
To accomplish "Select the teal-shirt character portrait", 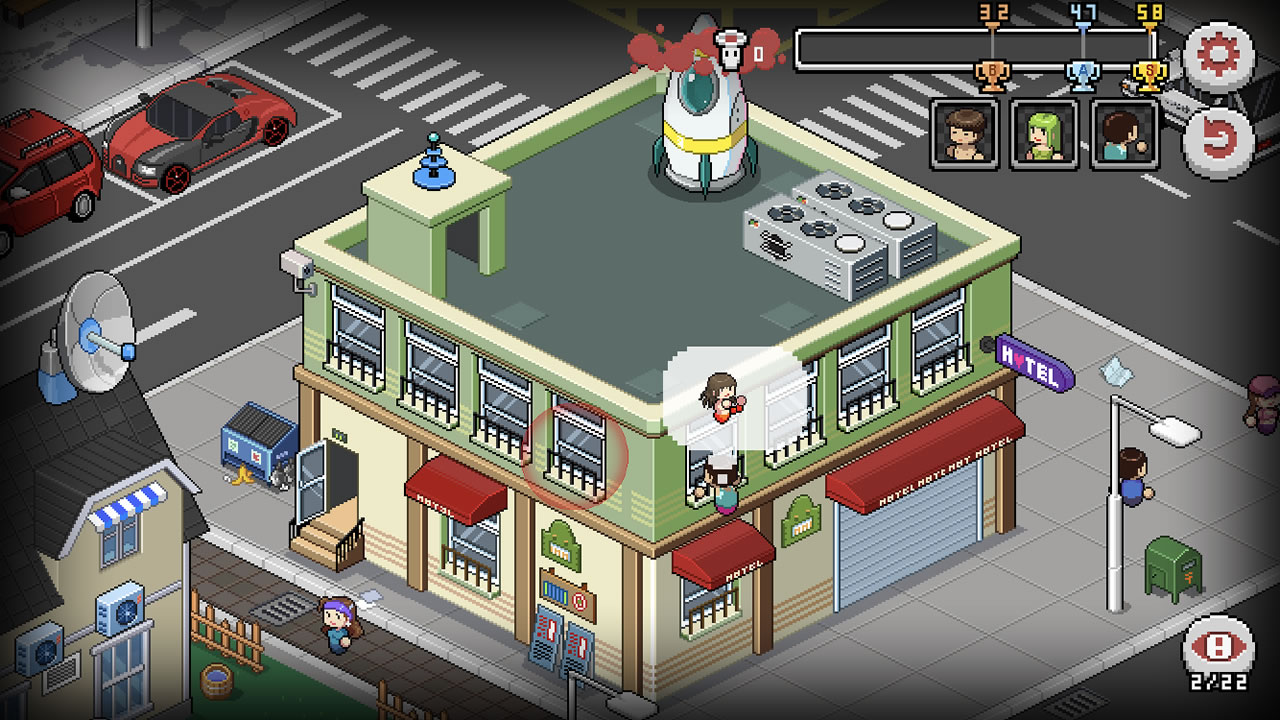I will point(1124,134).
